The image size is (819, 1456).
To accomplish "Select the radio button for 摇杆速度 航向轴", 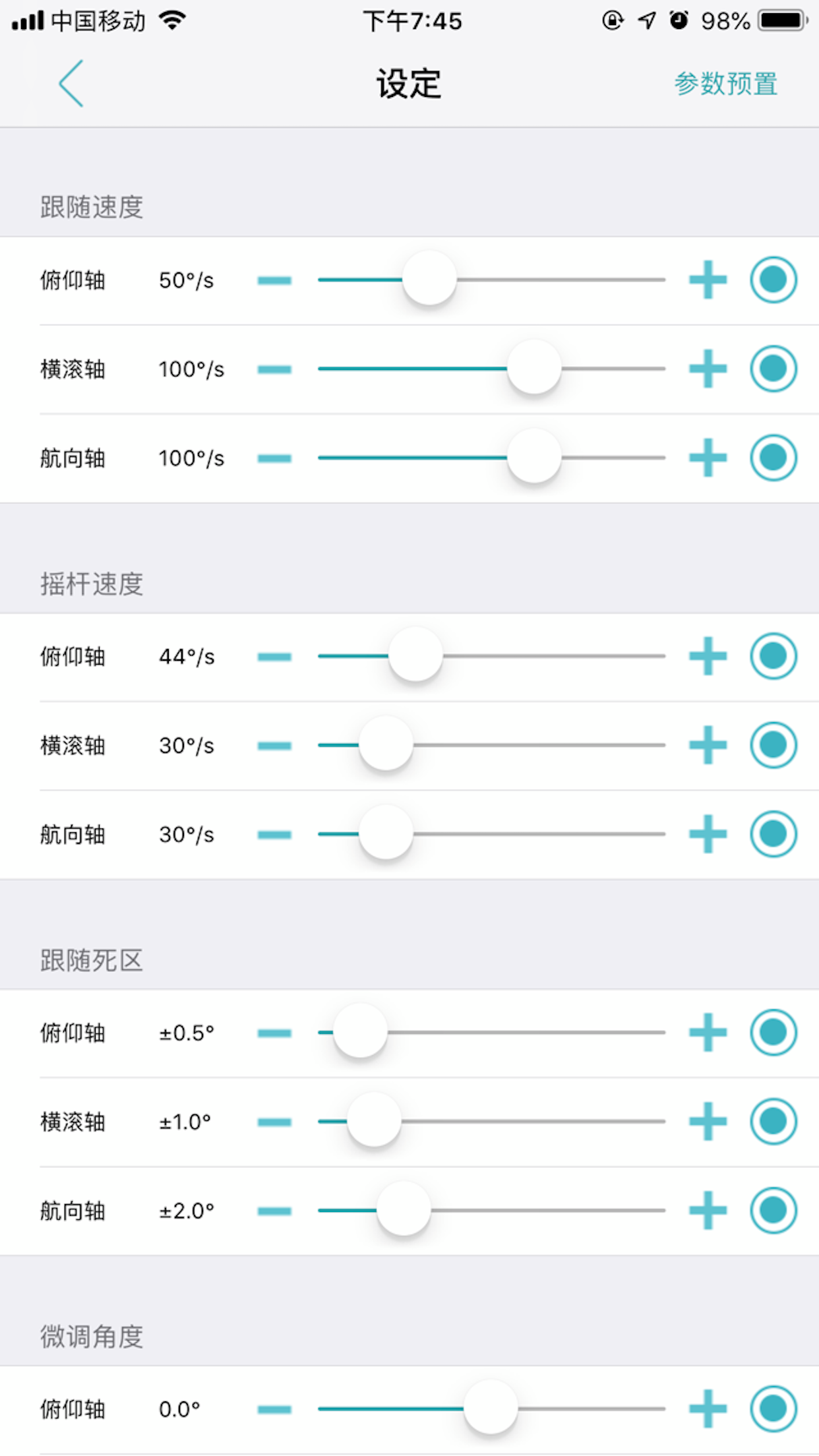I will (773, 833).
